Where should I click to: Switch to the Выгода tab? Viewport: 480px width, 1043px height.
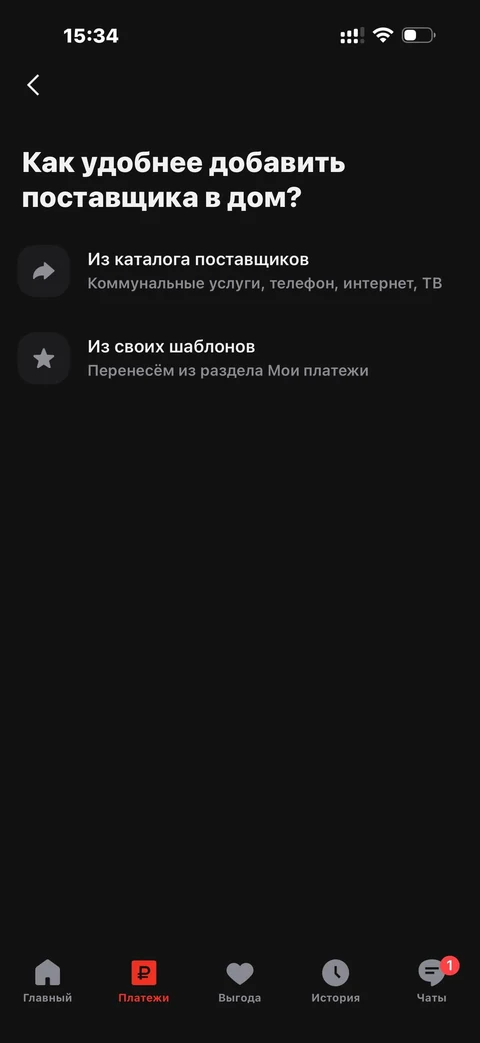tap(239, 981)
